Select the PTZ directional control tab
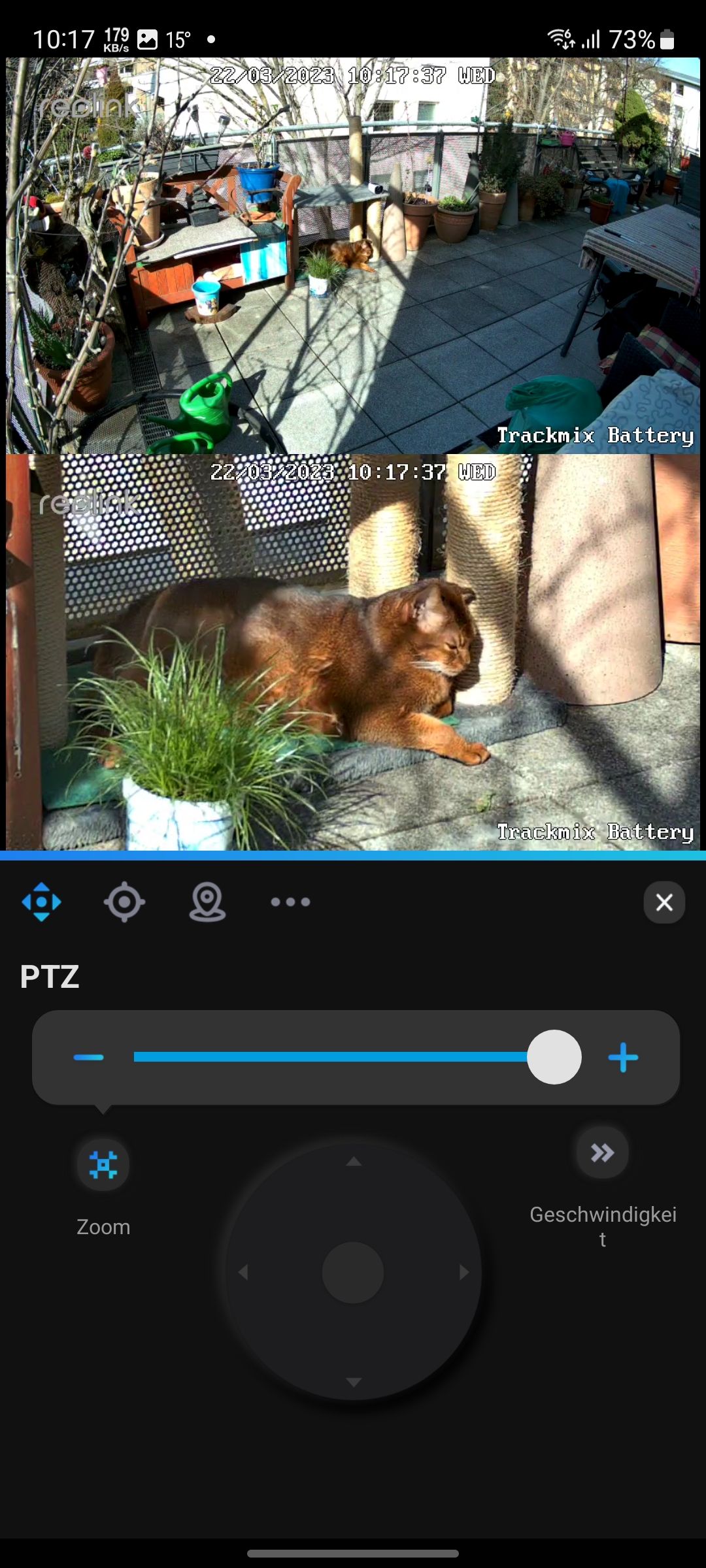706x1568 pixels. (x=41, y=902)
